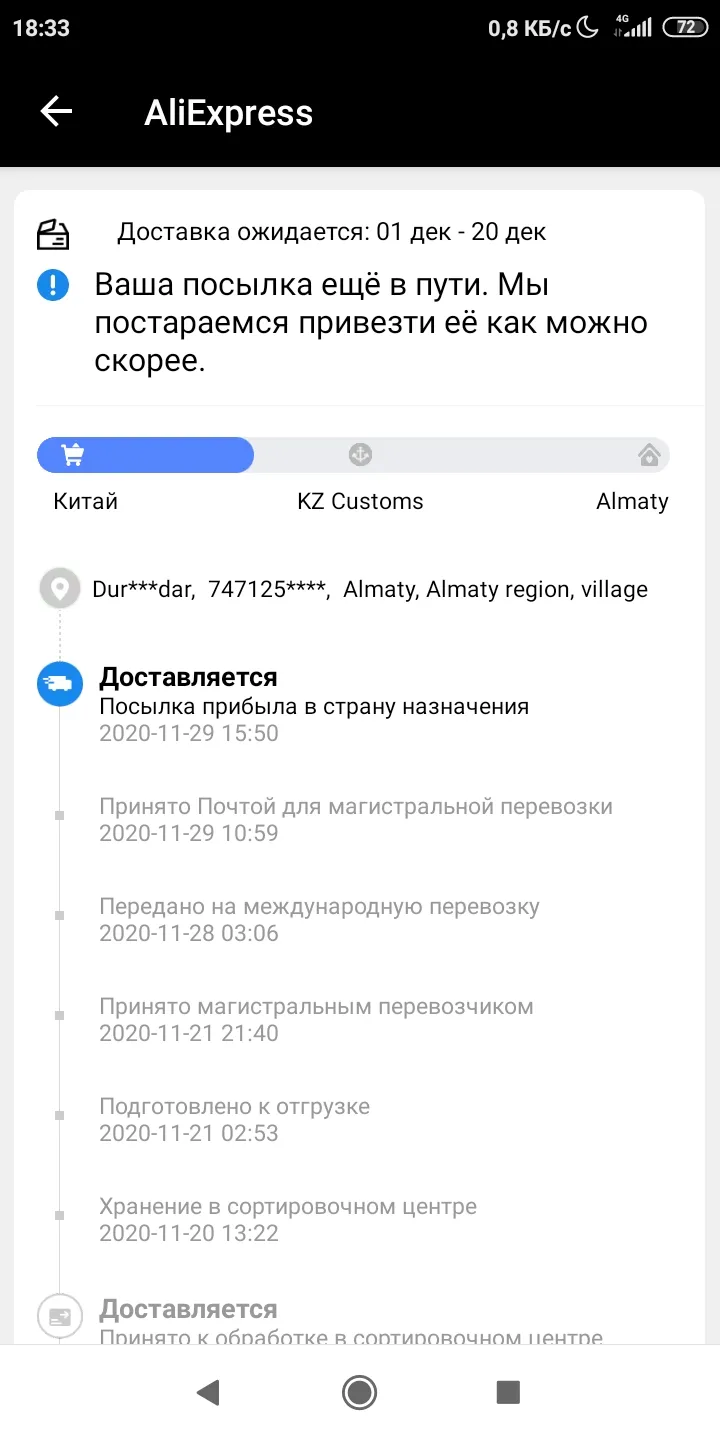Screen dimensions: 720x1440
Task: Go back from the AliExpress tracking page
Action: click(56, 112)
